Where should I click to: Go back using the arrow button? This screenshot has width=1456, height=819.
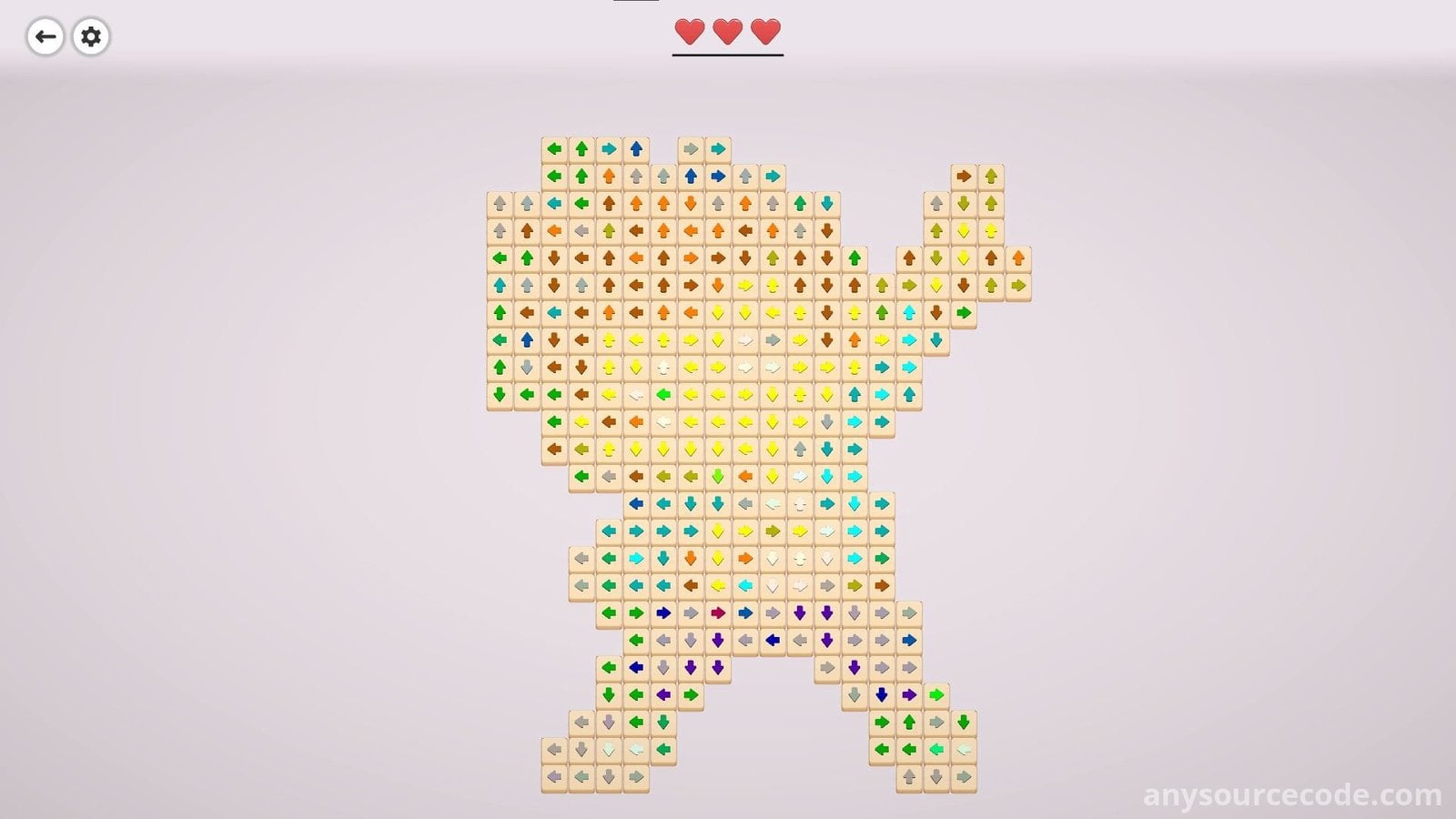(45, 37)
